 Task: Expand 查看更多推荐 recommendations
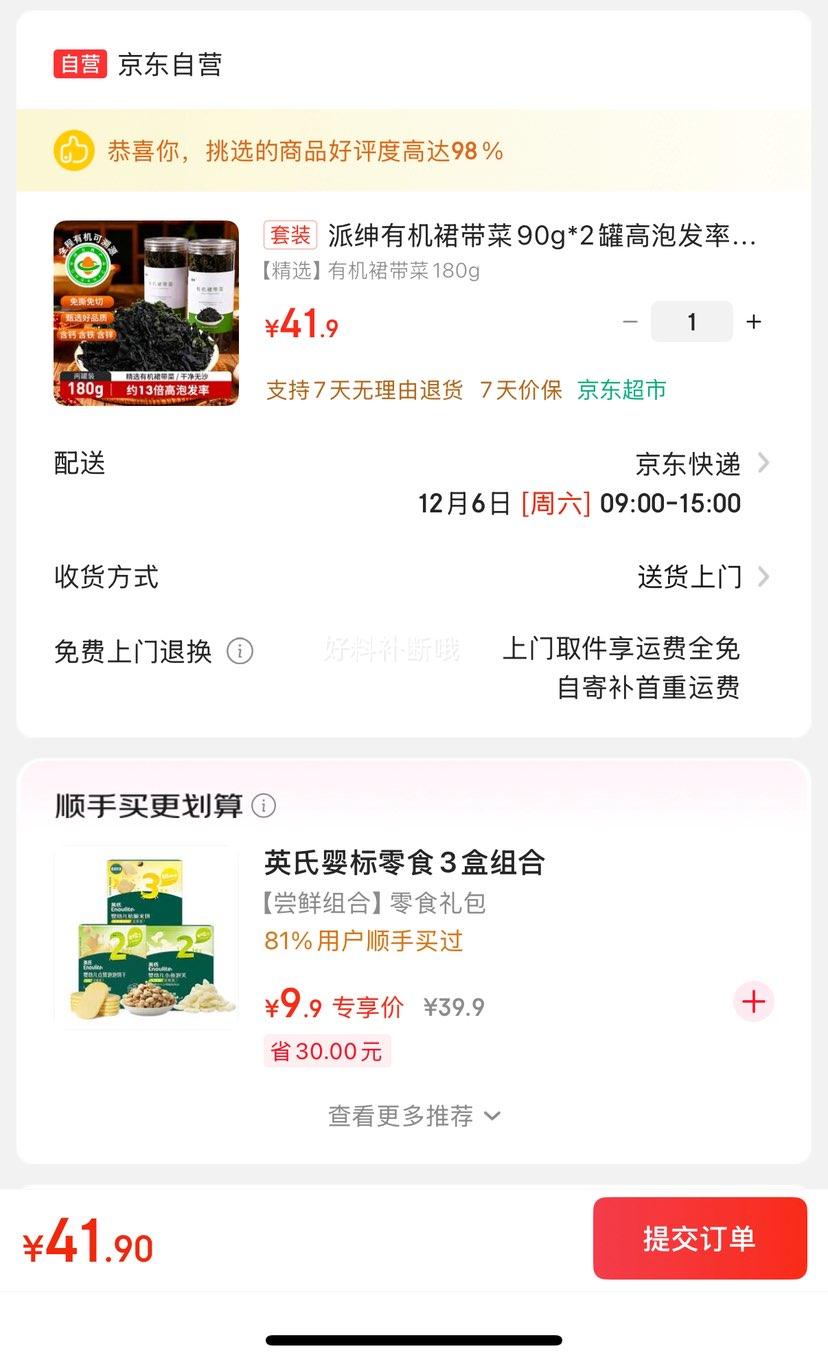[x=413, y=1116]
